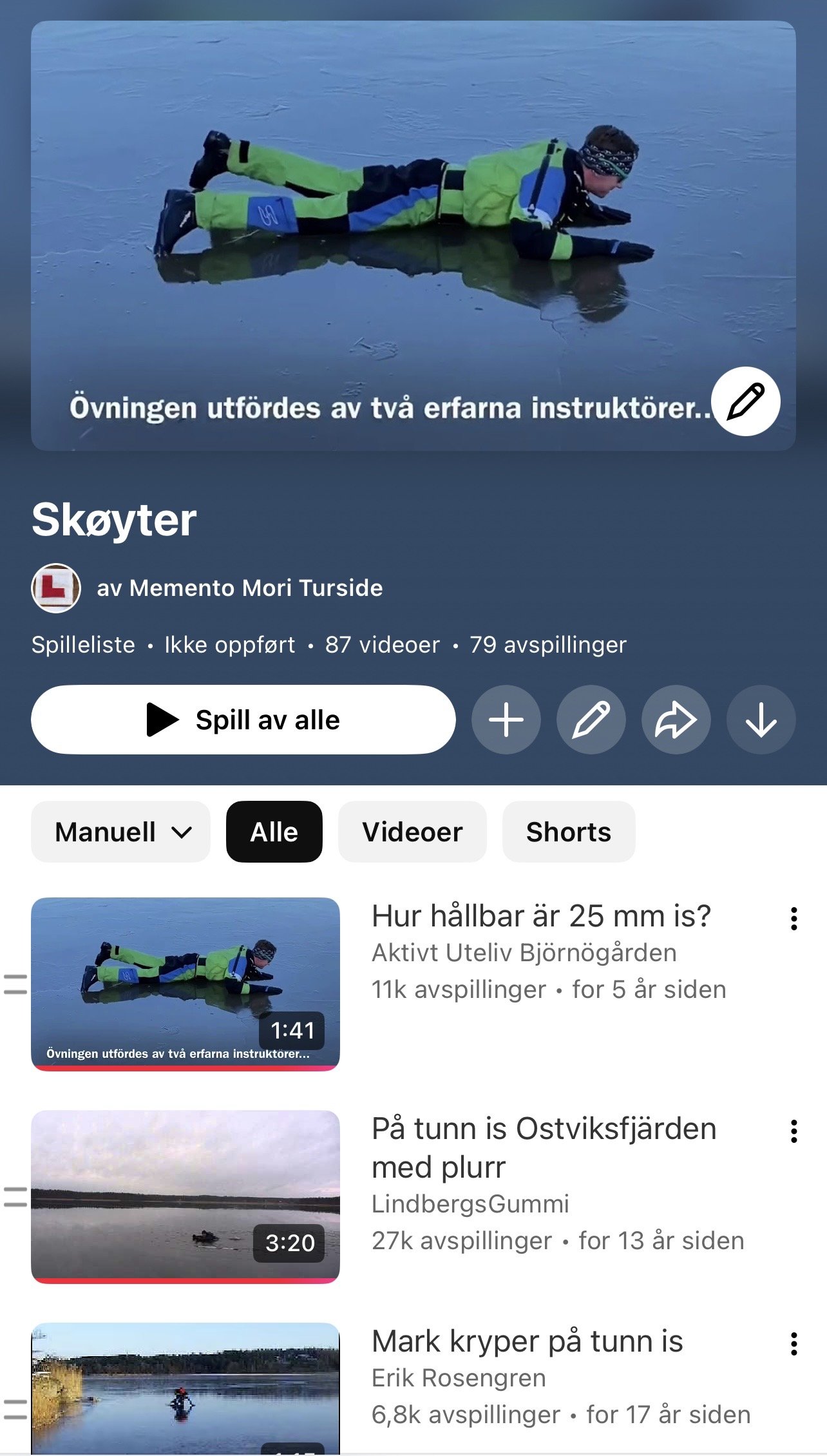Select the Alle filter chip

pyautogui.click(x=274, y=832)
